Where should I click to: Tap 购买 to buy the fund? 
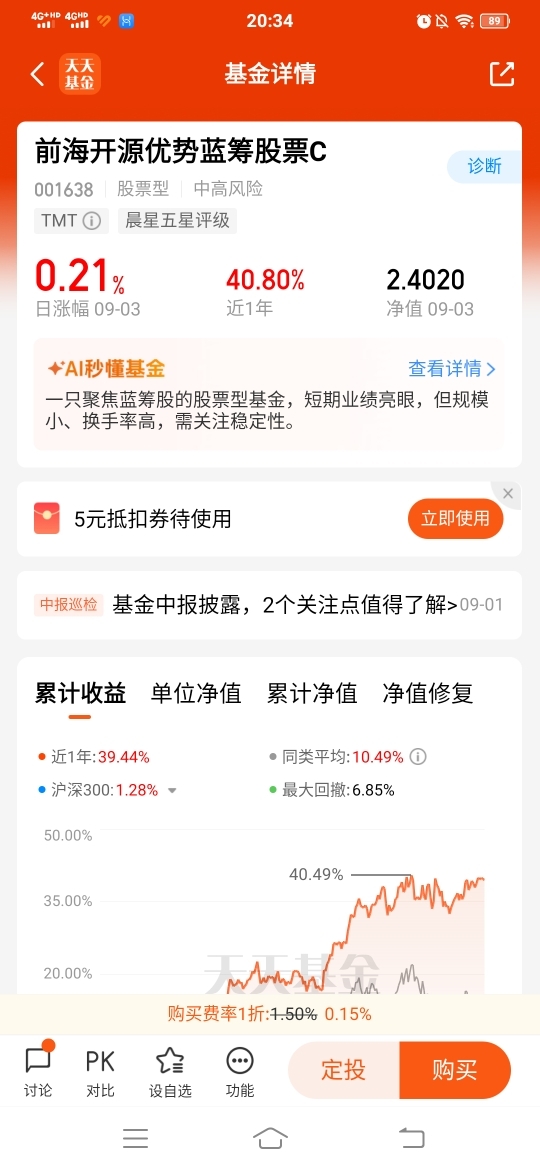(x=455, y=1070)
